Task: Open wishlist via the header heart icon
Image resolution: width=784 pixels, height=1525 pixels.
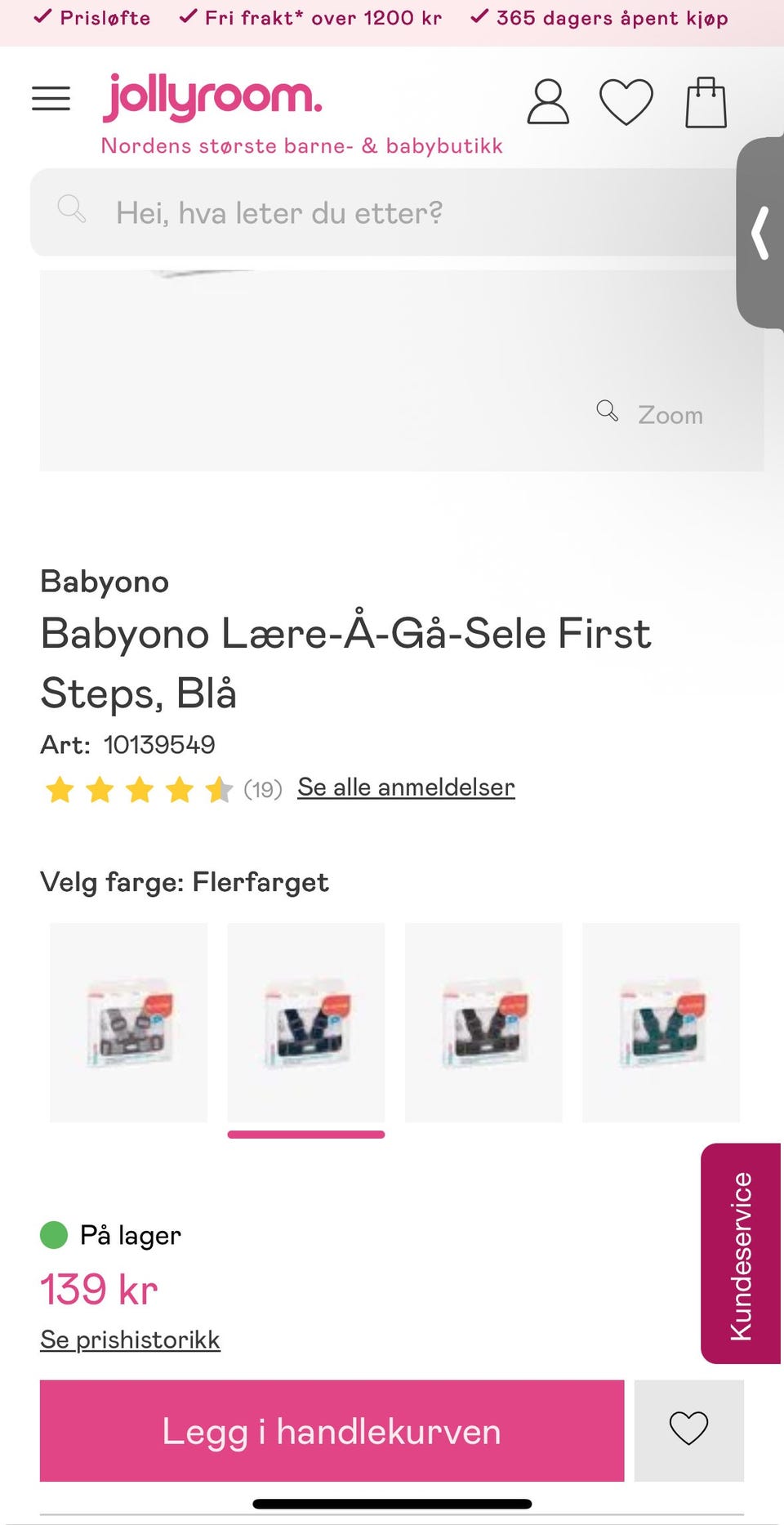Action: coord(627,101)
